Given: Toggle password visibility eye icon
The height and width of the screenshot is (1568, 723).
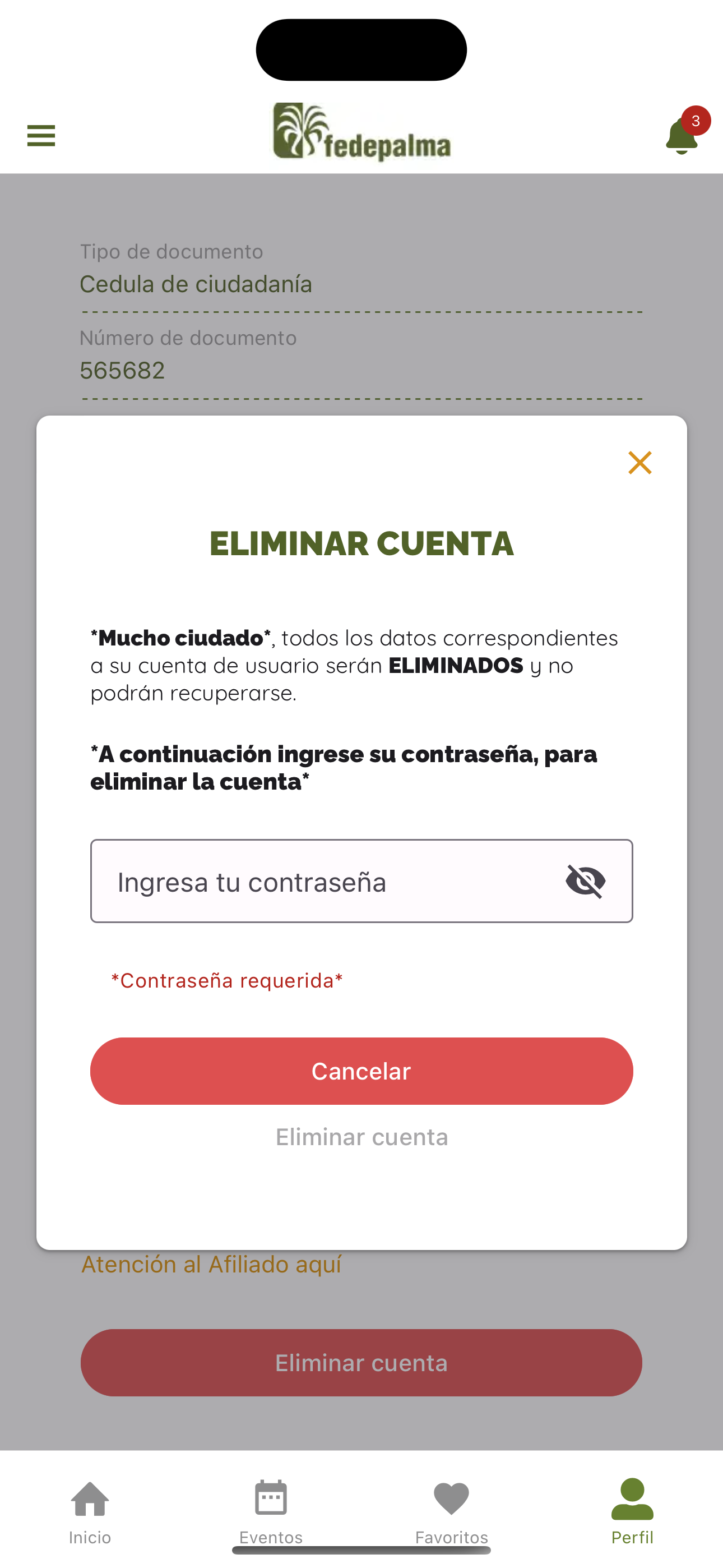Looking at the screenshot, I should click(586, 881).
